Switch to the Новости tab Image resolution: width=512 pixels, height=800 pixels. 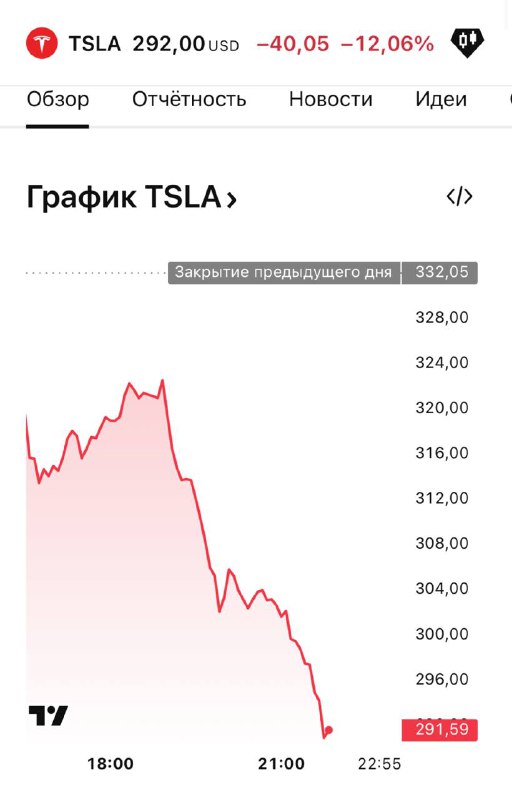tap(330, 99)
